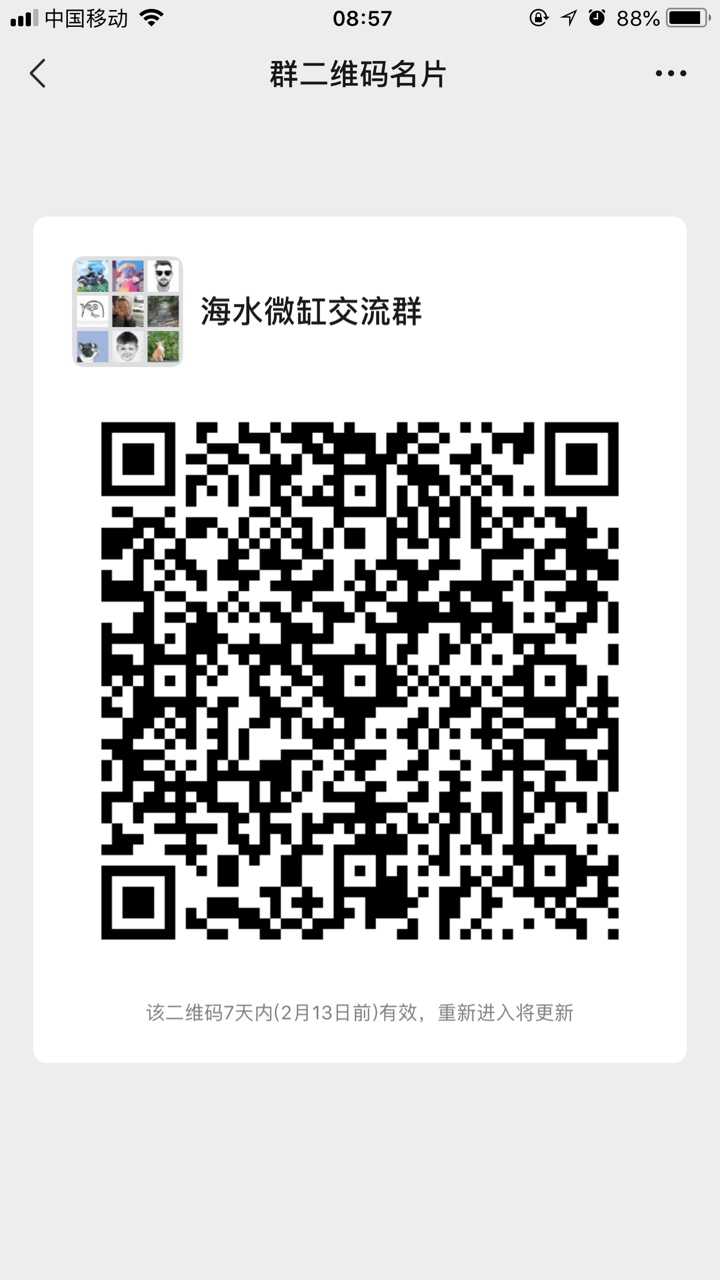720x1280 pixels.
Task: Go back from group QR code card
Action: point(38,73)
